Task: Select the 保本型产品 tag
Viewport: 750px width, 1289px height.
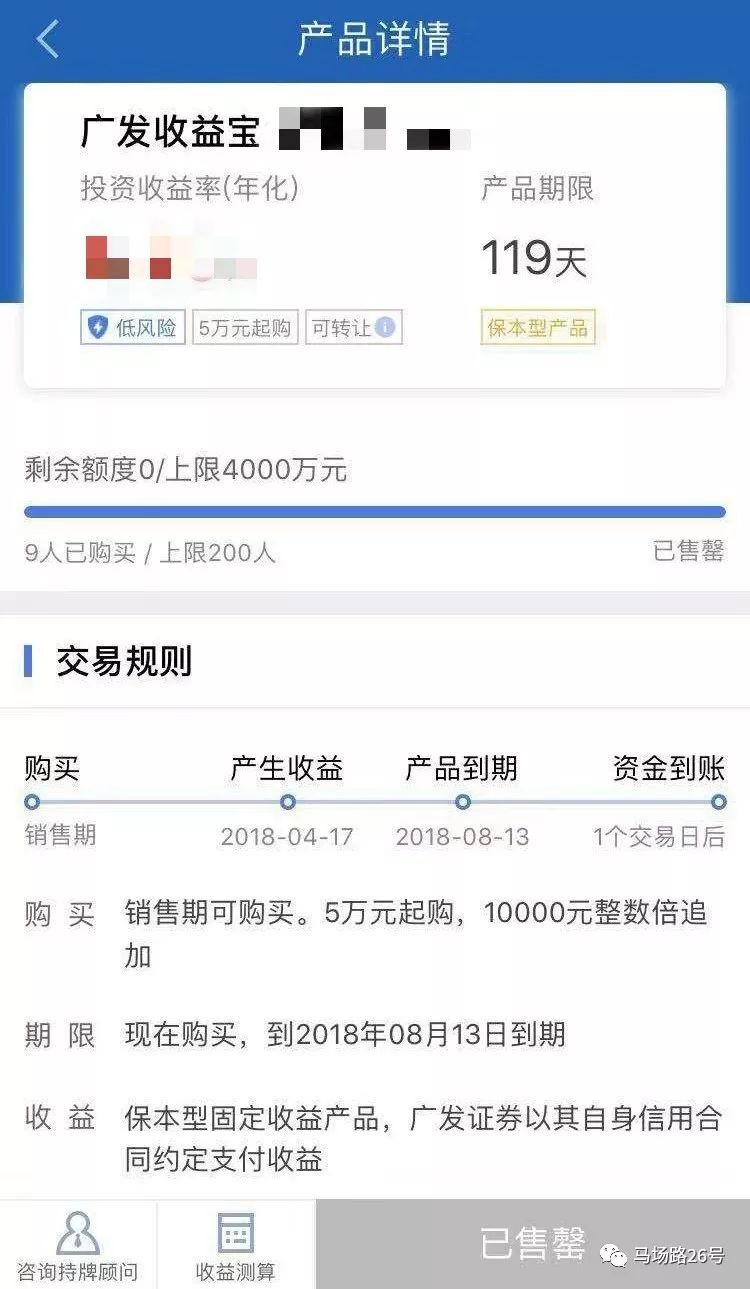Action: pyautogui.click(x=537, y=327)
